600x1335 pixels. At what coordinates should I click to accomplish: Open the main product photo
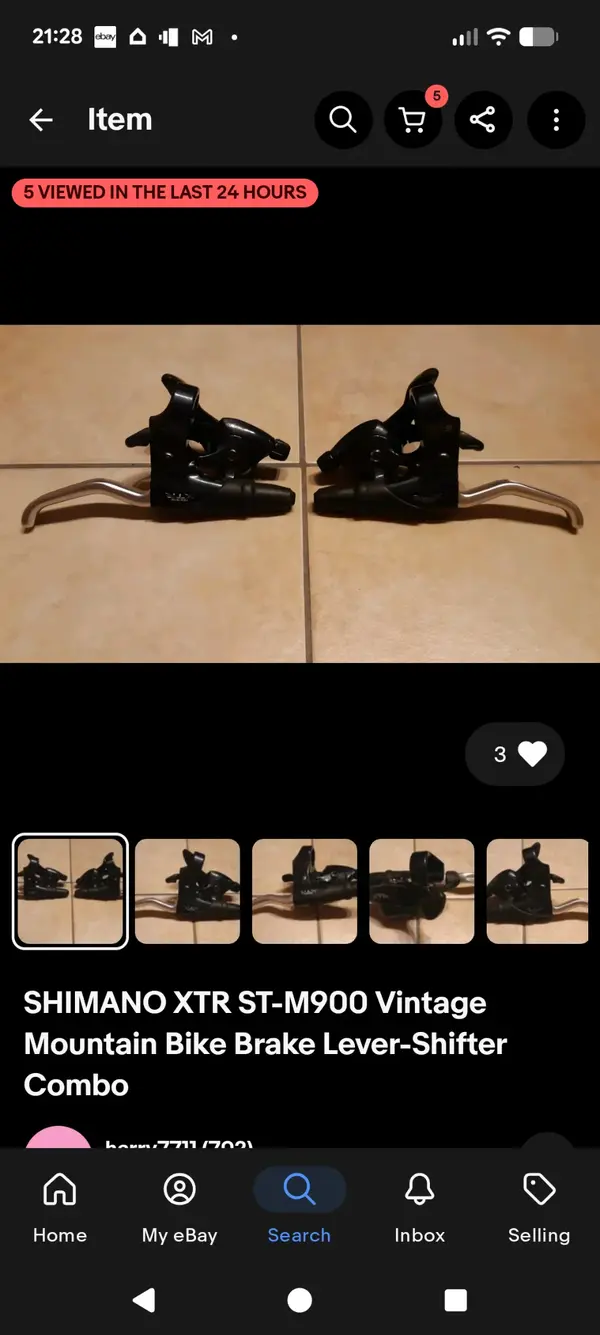300,493
